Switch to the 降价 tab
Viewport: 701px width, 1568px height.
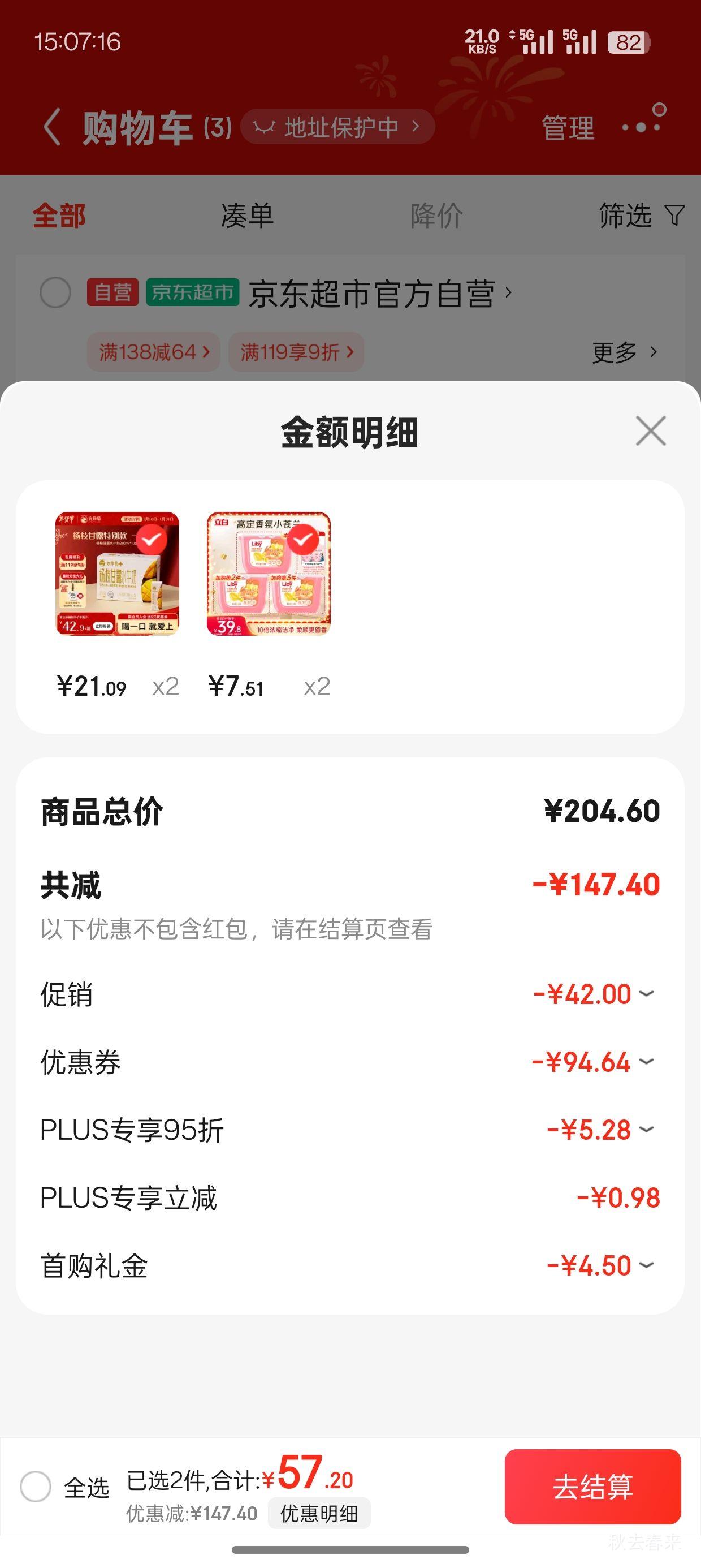(436, 216)
